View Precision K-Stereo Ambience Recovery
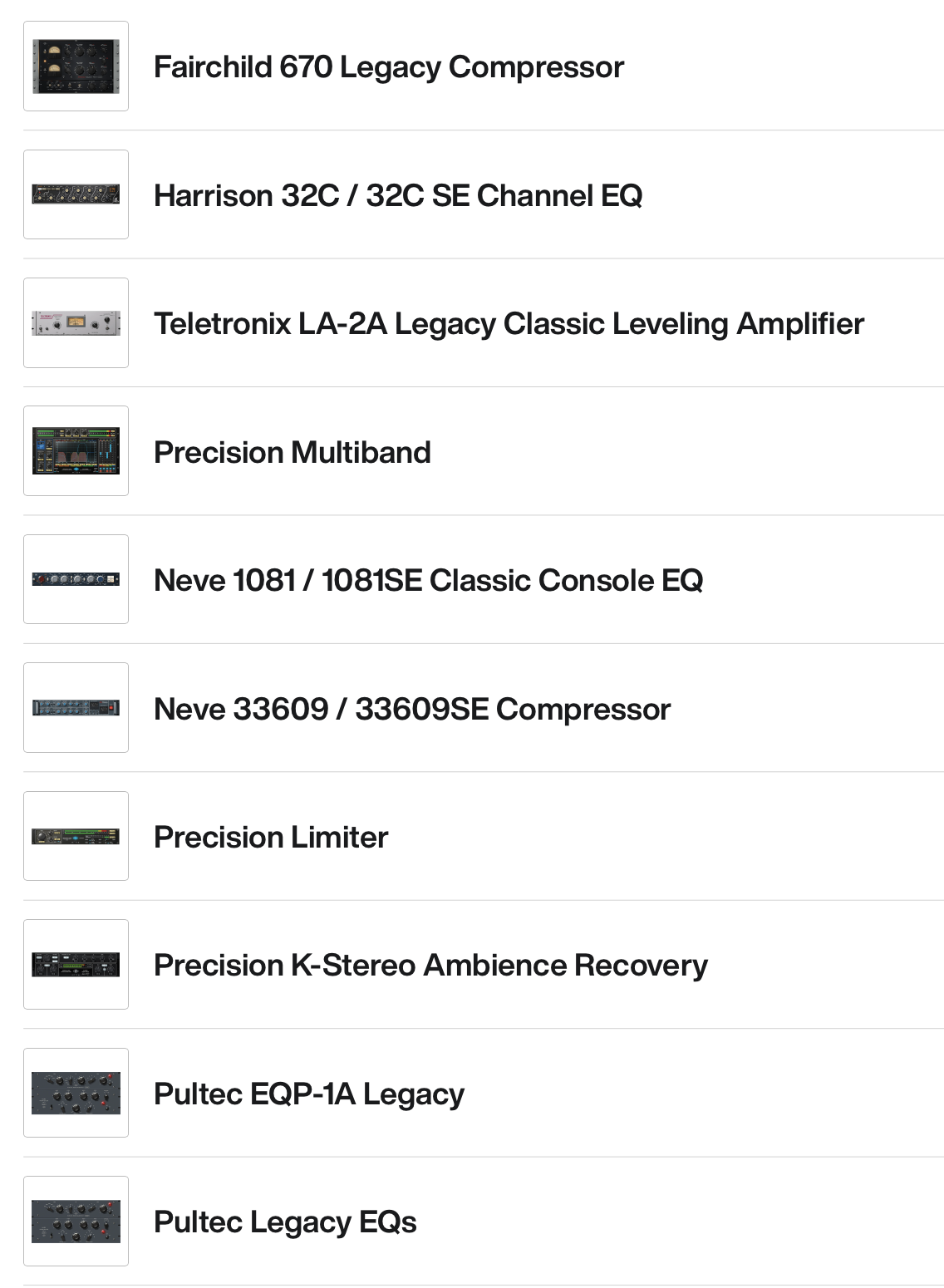The image size is (944, 1288). point(430,965)
